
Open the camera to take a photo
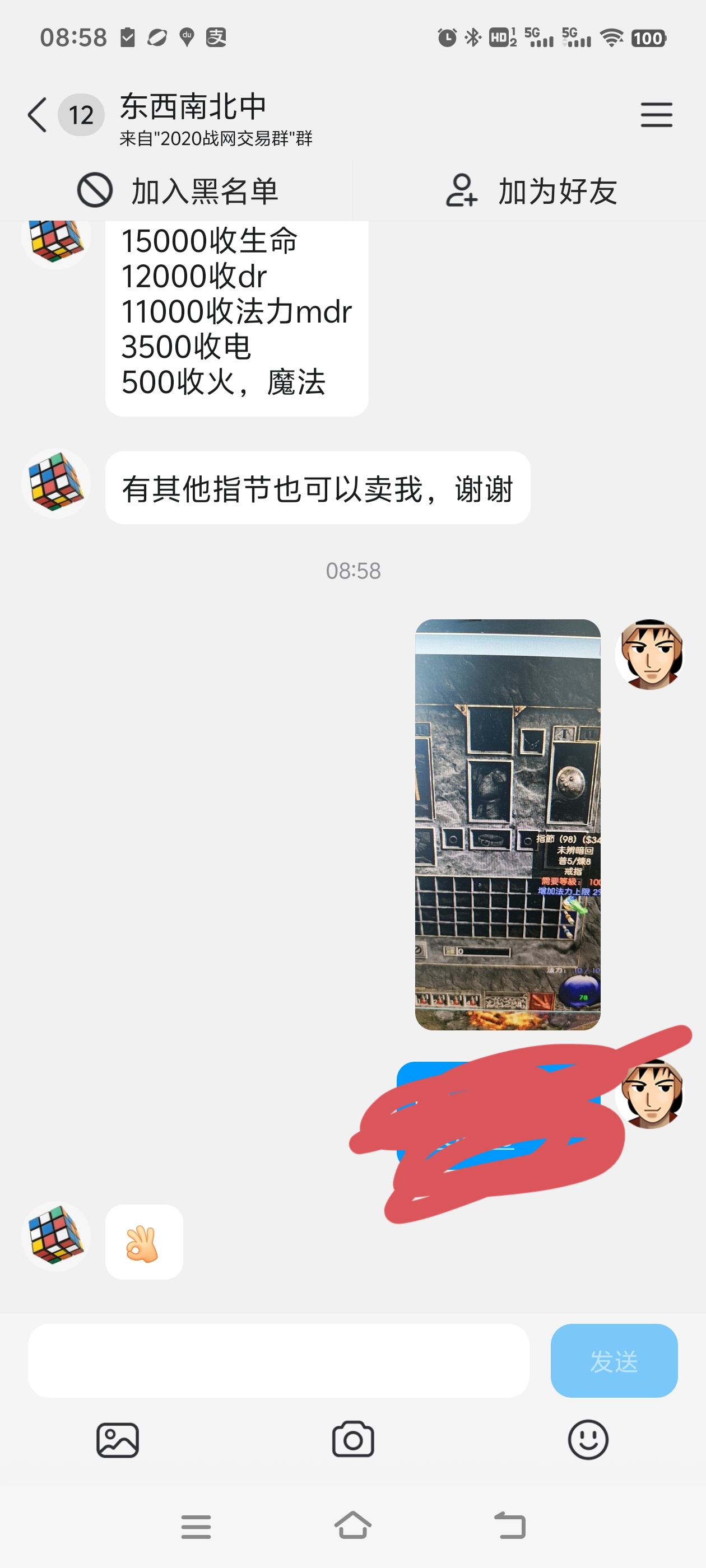(x=352, y=1440)
